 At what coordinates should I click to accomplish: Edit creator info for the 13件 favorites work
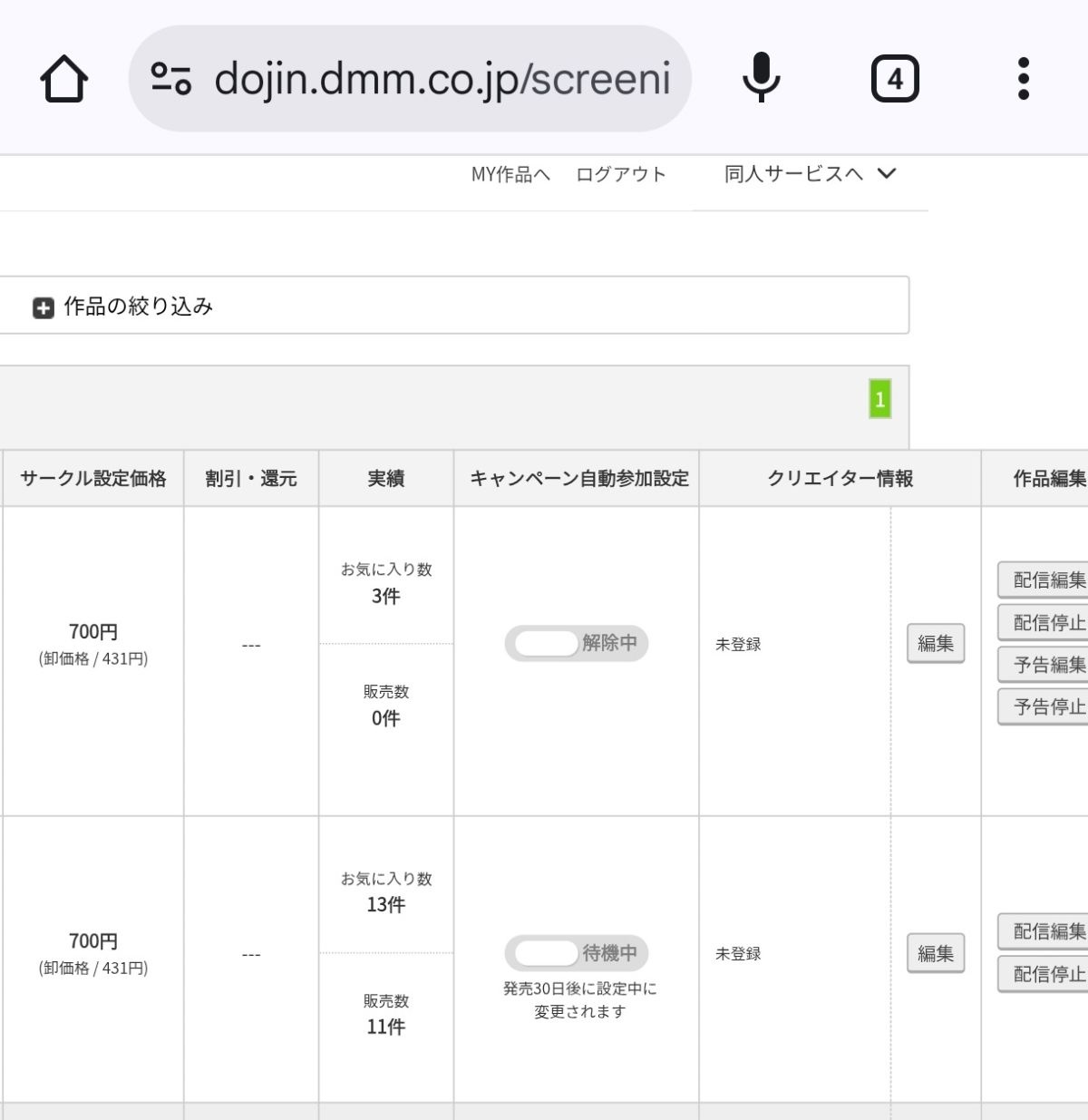point(935,953)
